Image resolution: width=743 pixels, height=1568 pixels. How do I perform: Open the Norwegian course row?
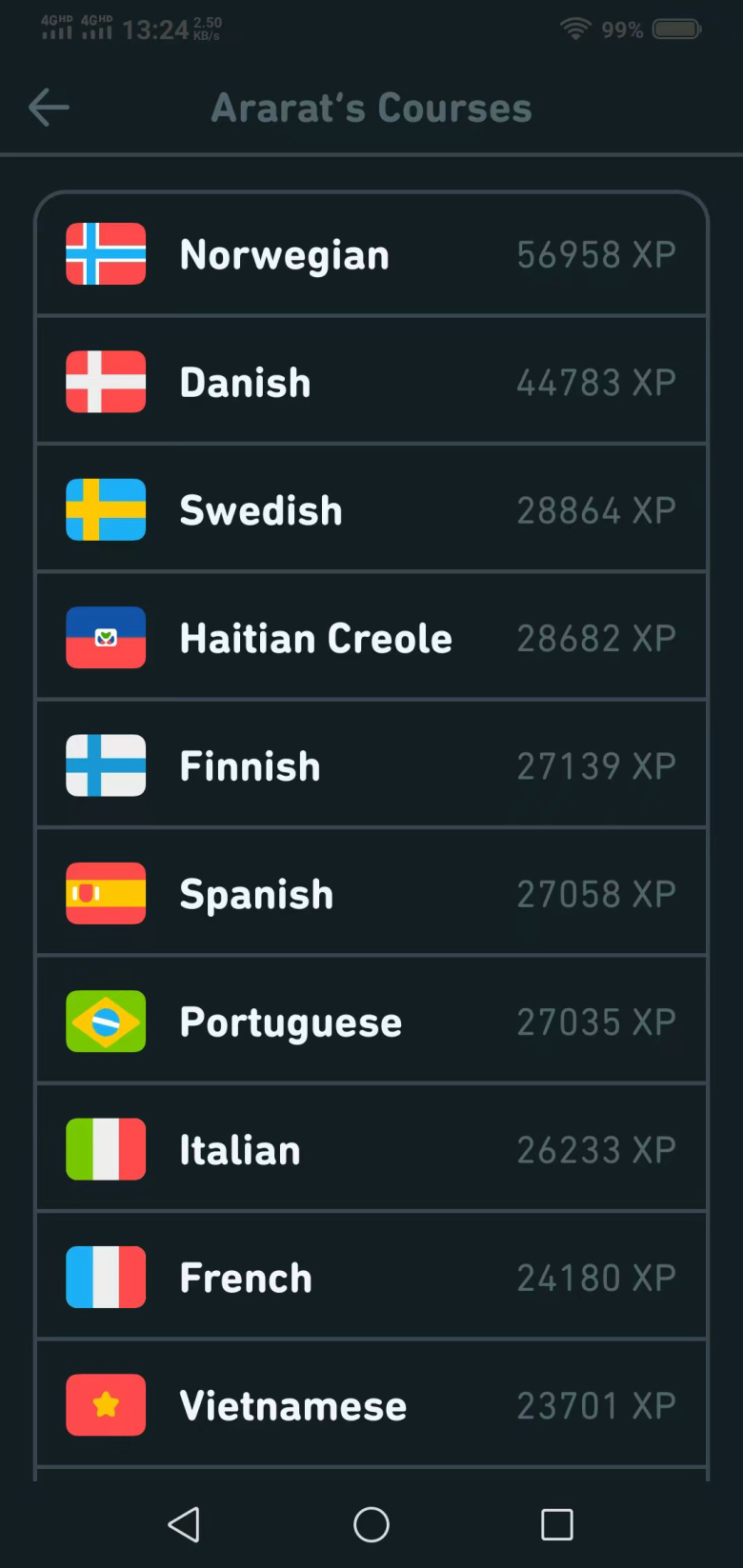[371, 255]
